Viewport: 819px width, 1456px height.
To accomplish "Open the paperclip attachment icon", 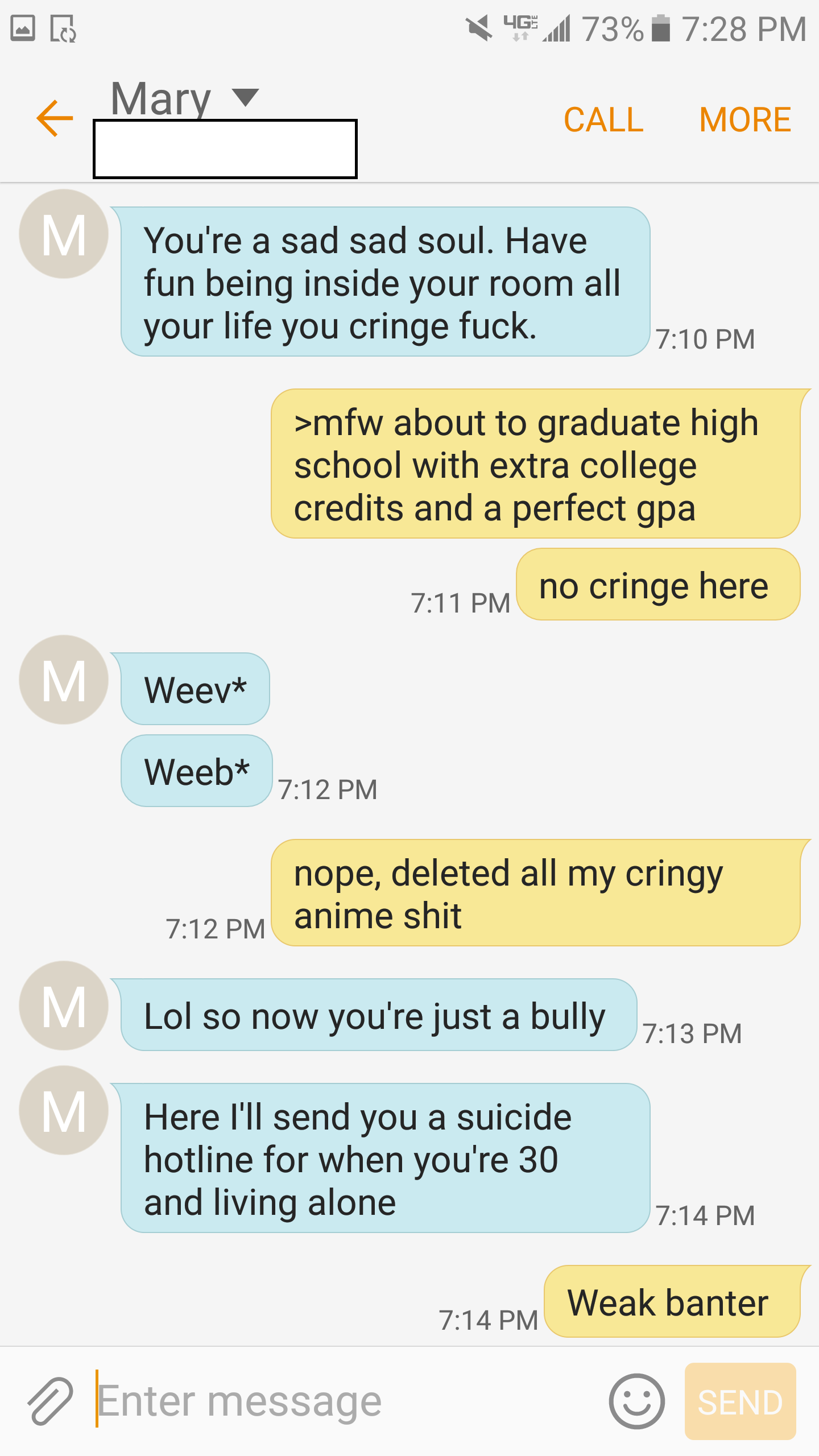I will click(50, 1401).
